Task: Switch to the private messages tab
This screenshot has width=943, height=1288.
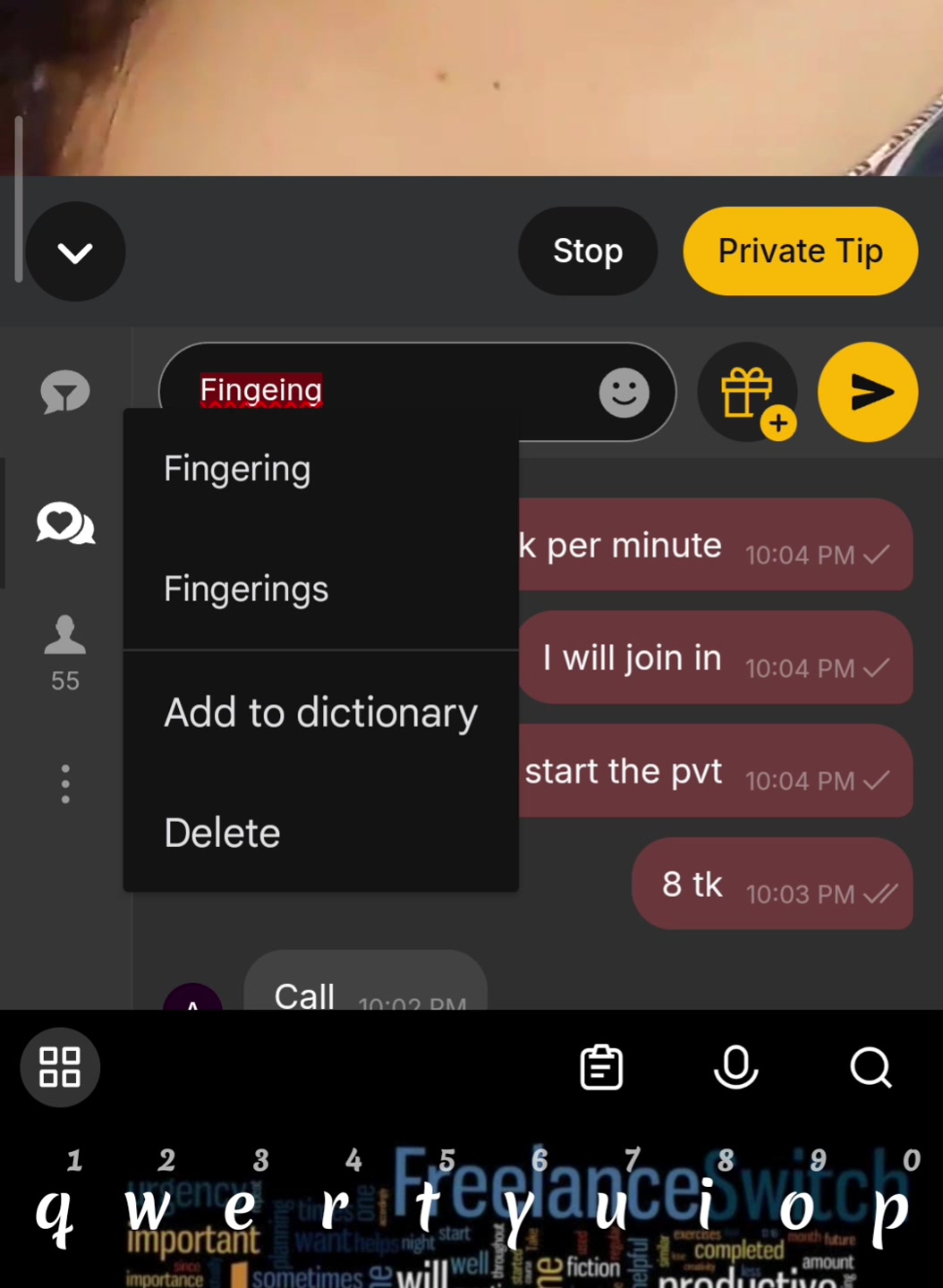Action: (65, 523)
